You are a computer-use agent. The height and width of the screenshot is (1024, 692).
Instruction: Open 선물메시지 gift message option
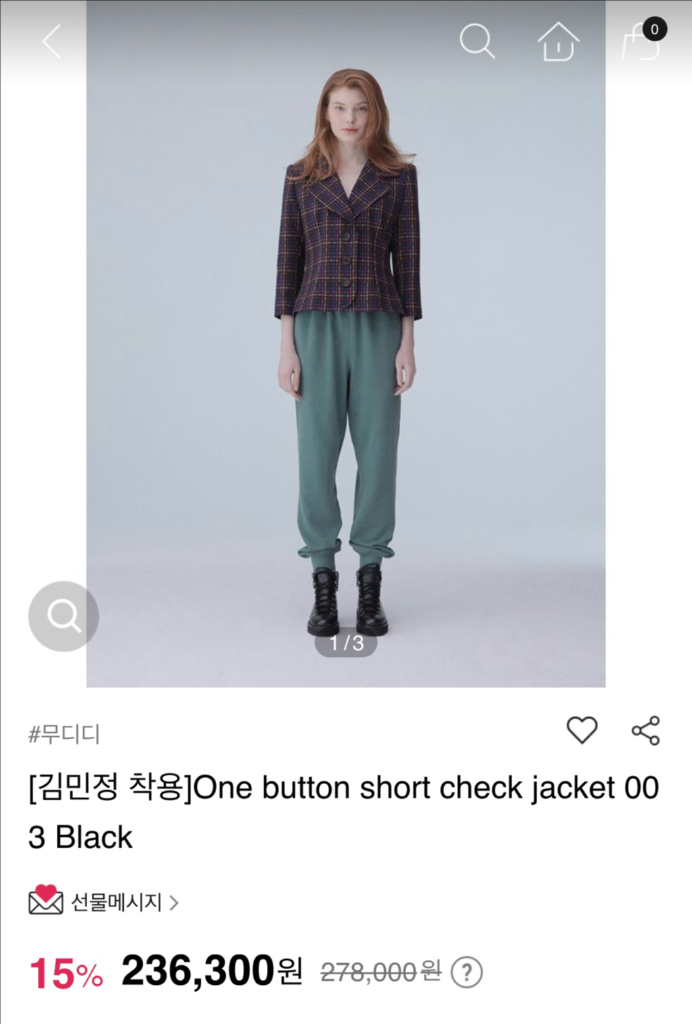coord(104,901)
